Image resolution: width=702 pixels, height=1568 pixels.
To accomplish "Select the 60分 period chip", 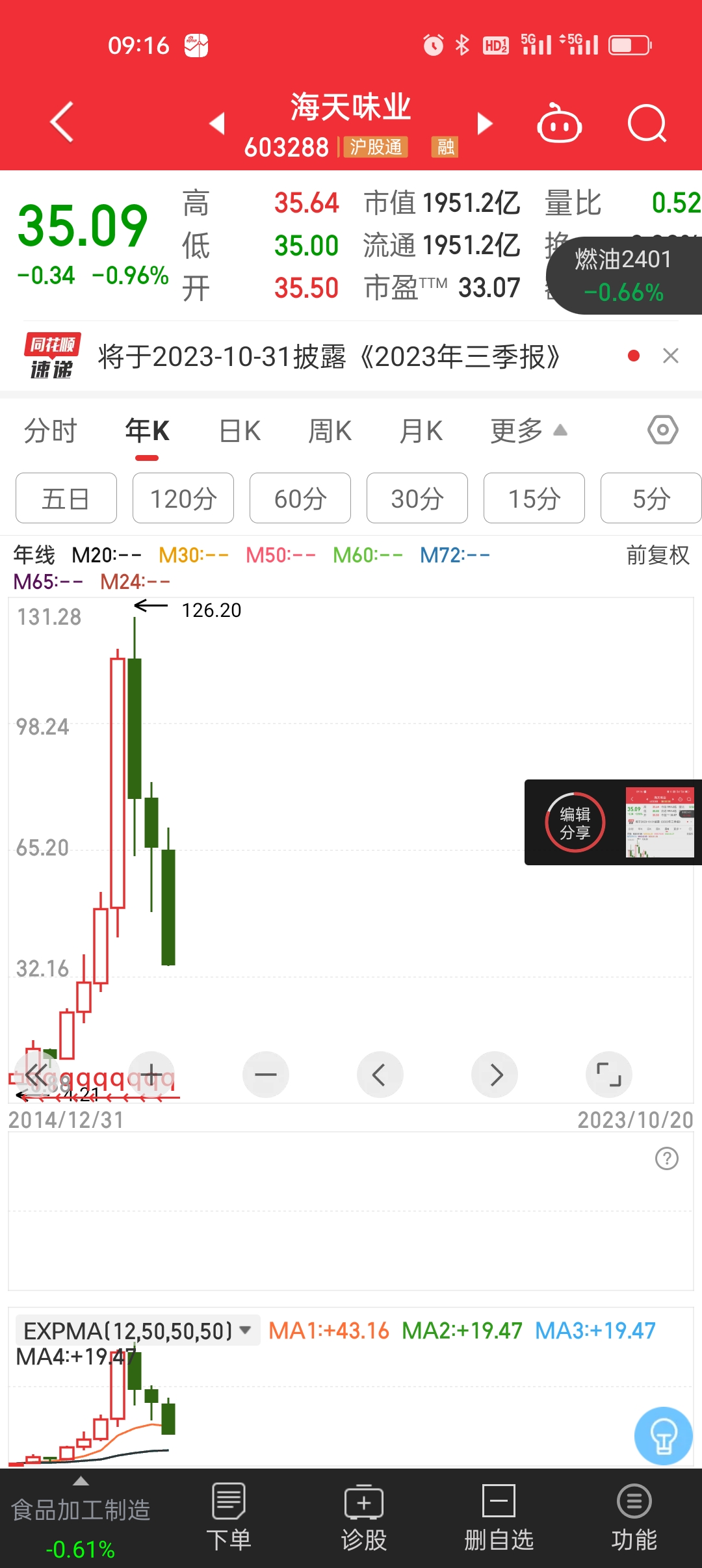I will point(300,499).
